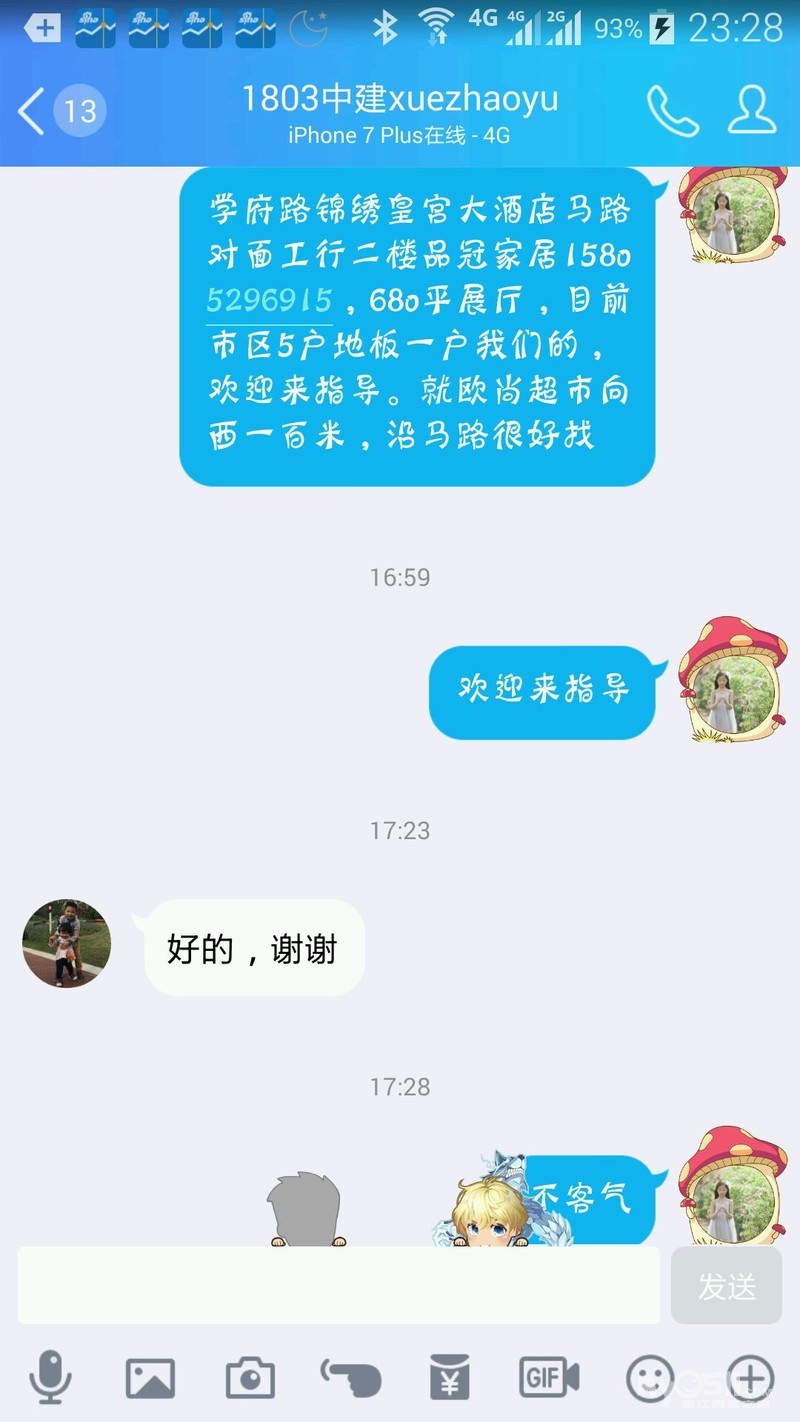Tap the phone number link in the message
This screenshot has width=800, height=1422.
(x=269, y=300)
